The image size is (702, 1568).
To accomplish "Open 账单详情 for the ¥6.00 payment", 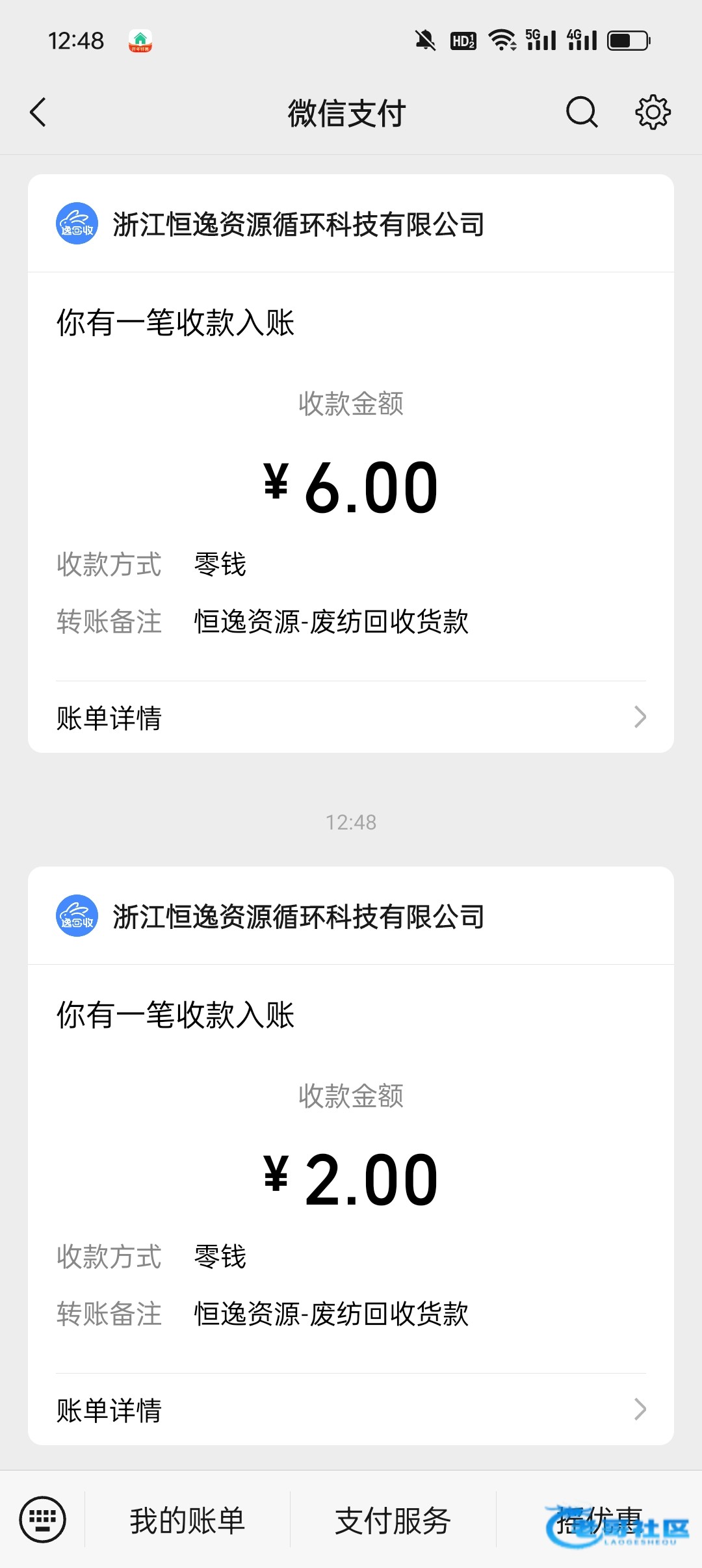I will [351, 718].
